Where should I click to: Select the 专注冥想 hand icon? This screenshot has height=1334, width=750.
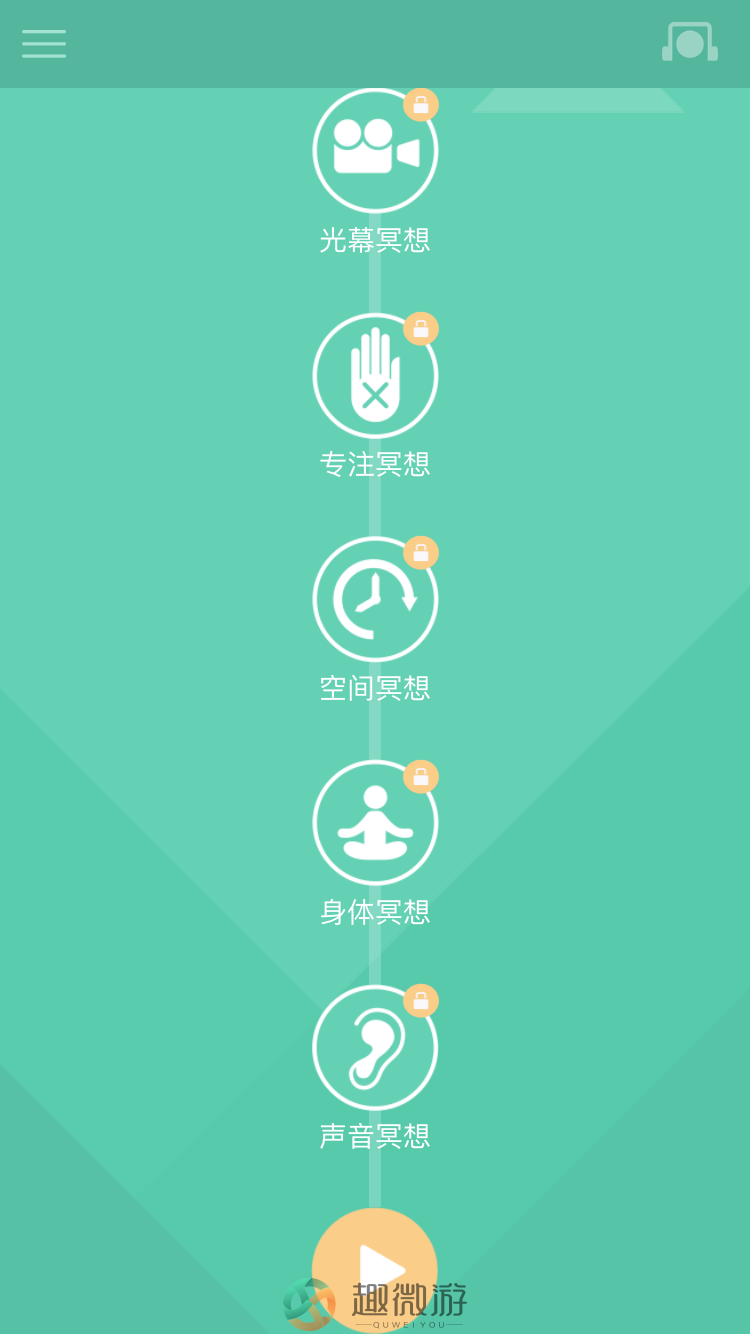click(x=375, y=376)
